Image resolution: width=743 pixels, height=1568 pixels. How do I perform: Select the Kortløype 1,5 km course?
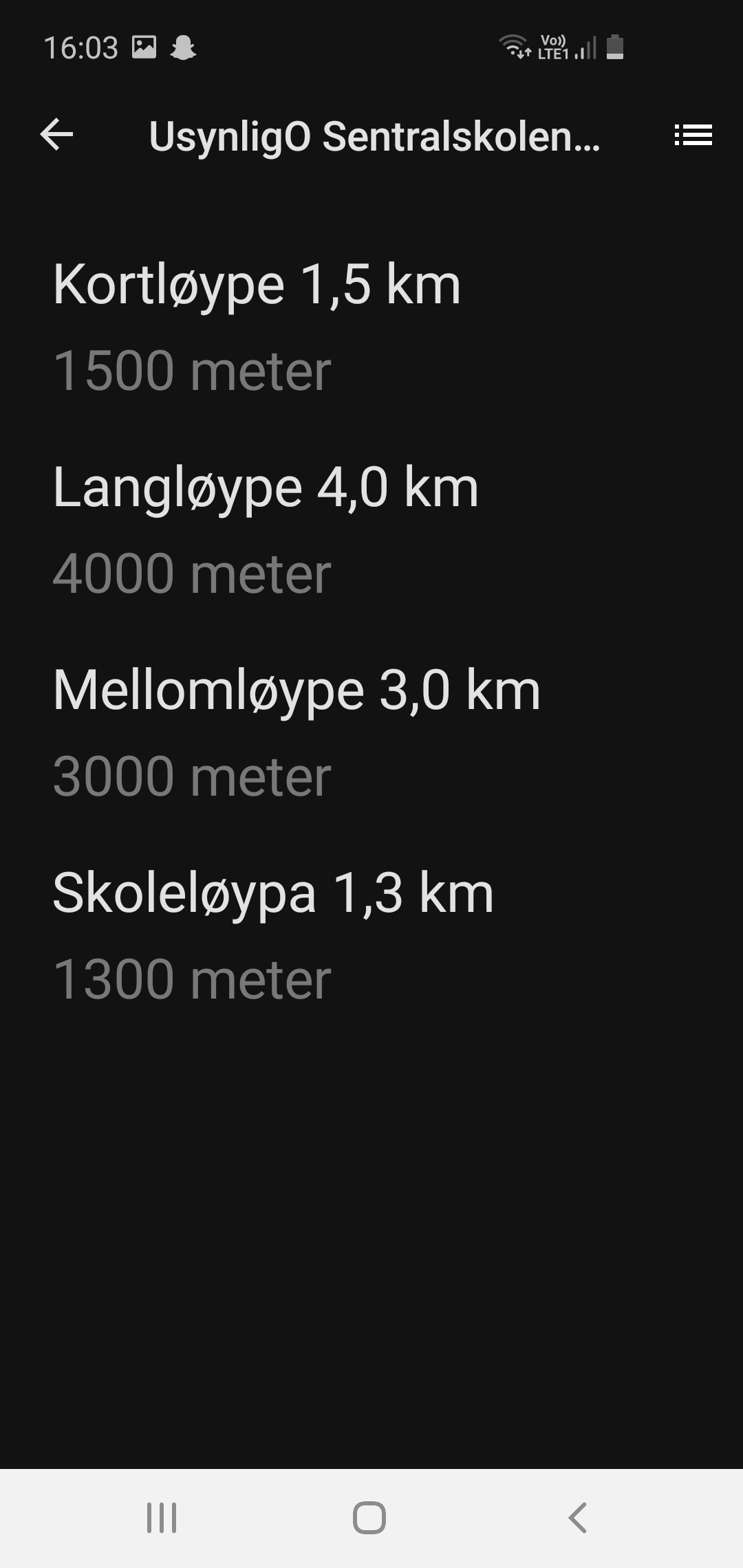[x=371, y=327]
